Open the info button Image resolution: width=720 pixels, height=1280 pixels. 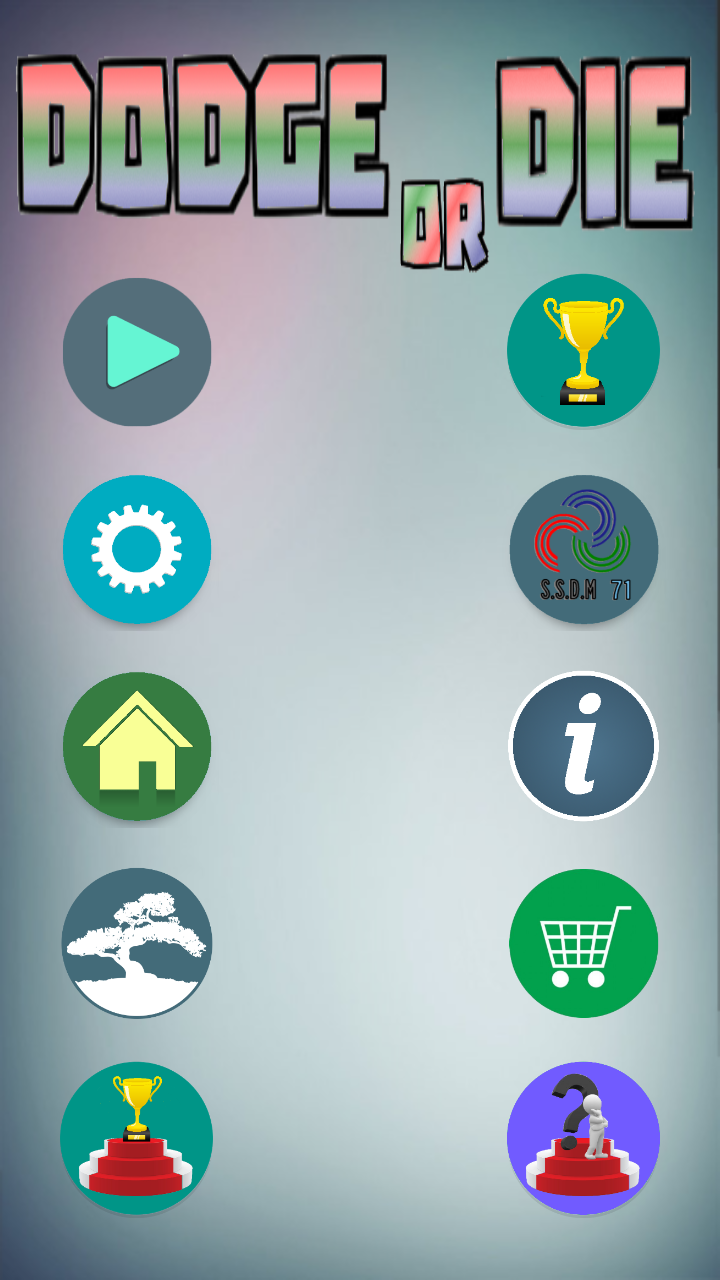(x=584, y=746)
